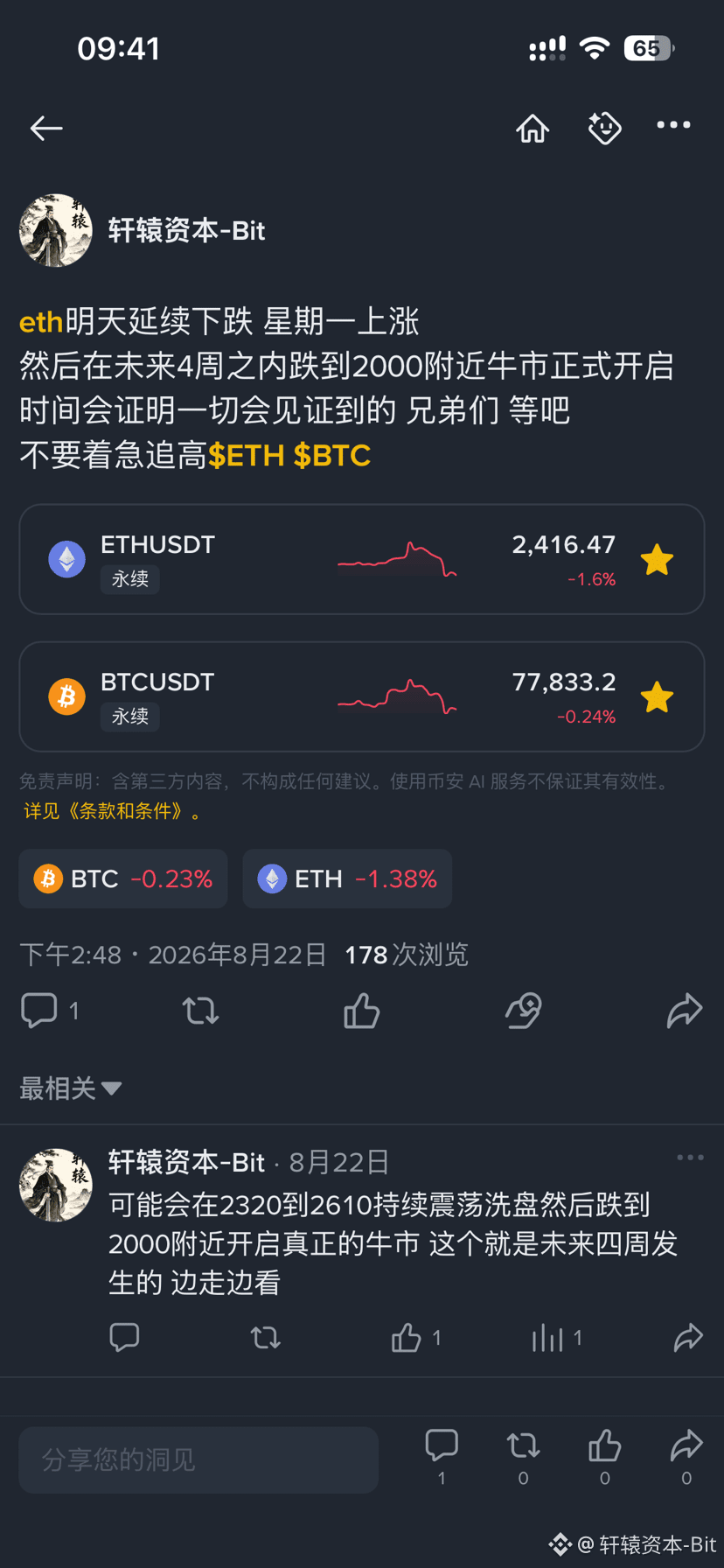This screenshot has height=1568, width=724.
Task: Open the home icon in the top bar
Action: click(x=533, y=129)
